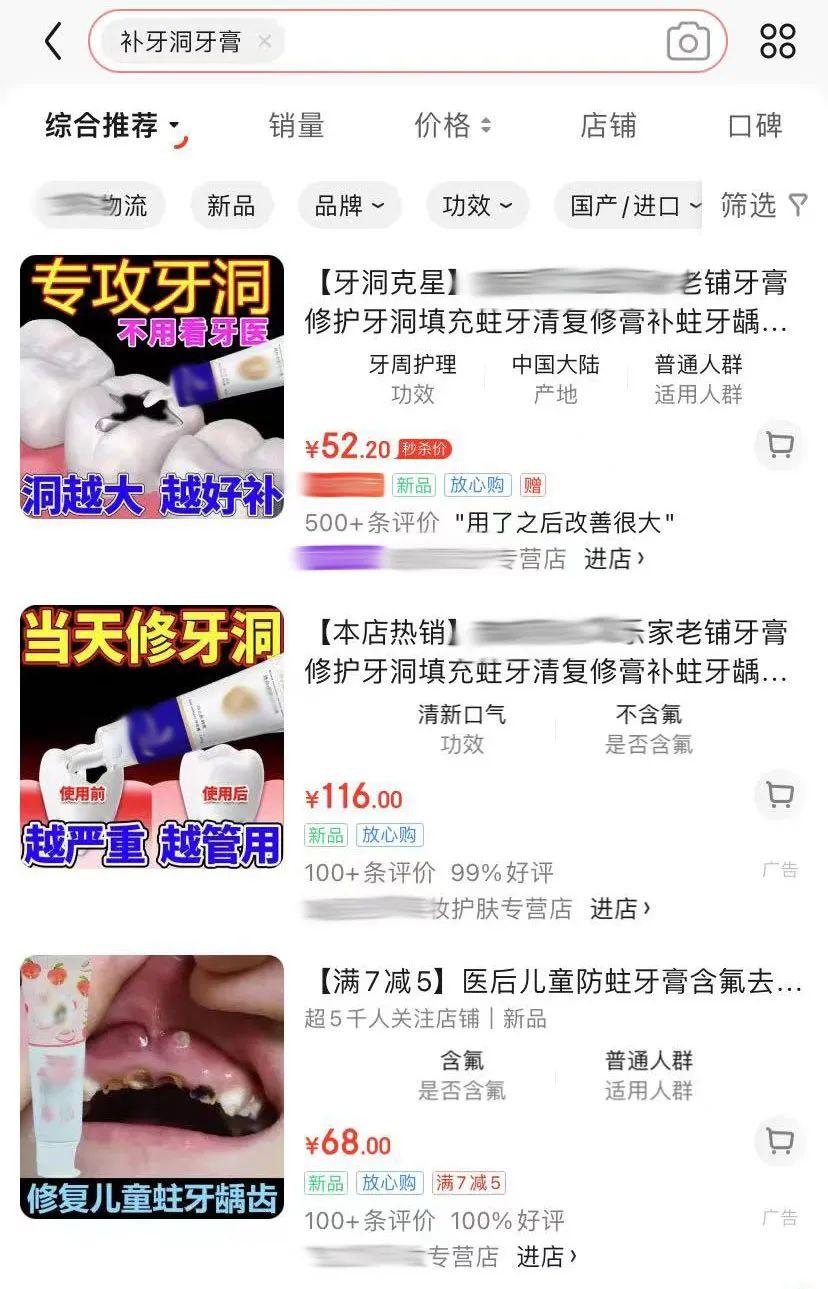This screenshot has height=1289, width=828.
Task: Click the category grid icon at top right
Action: click(778, 41)
